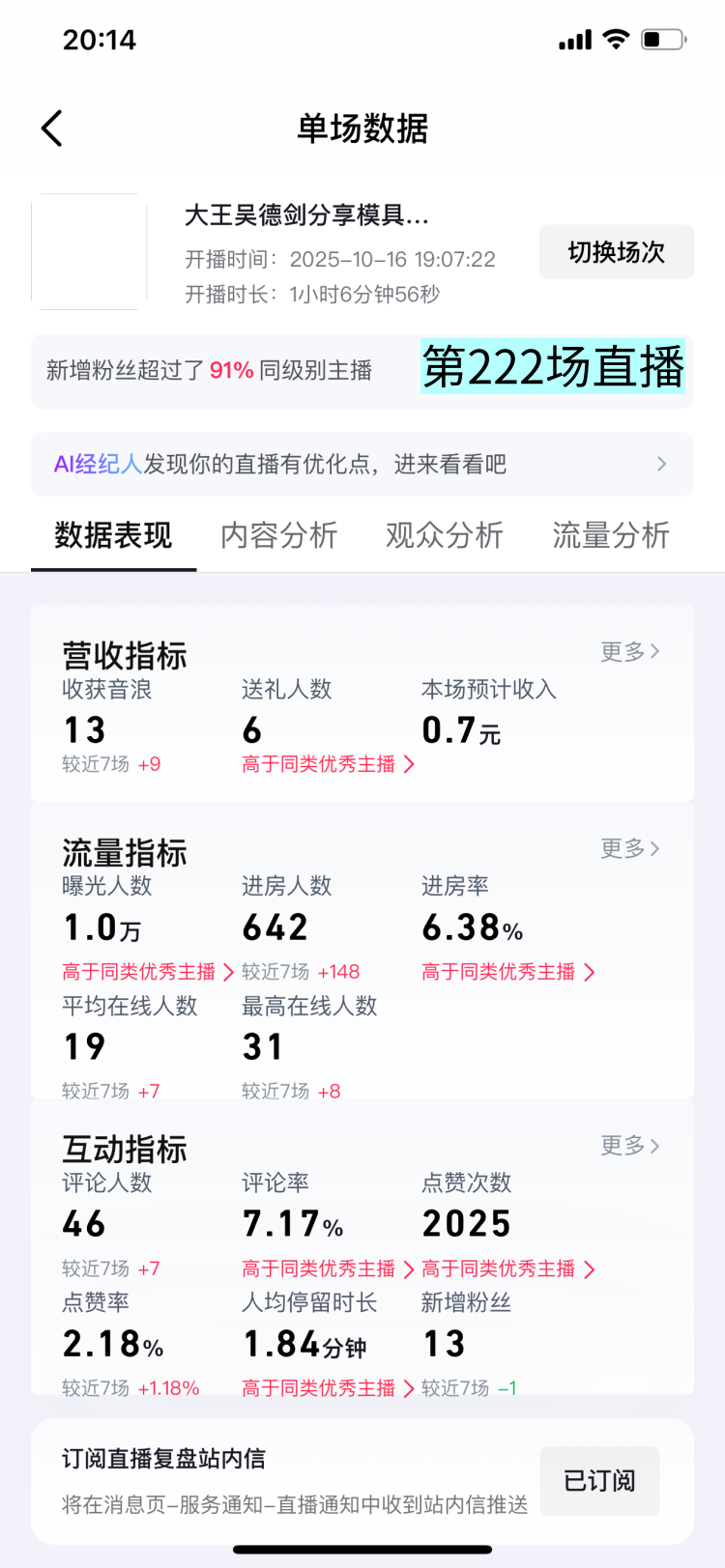Open 高于同类优秀主播 under 点赞次数
725x1568 pixels.
click(x=507, y=1269)
